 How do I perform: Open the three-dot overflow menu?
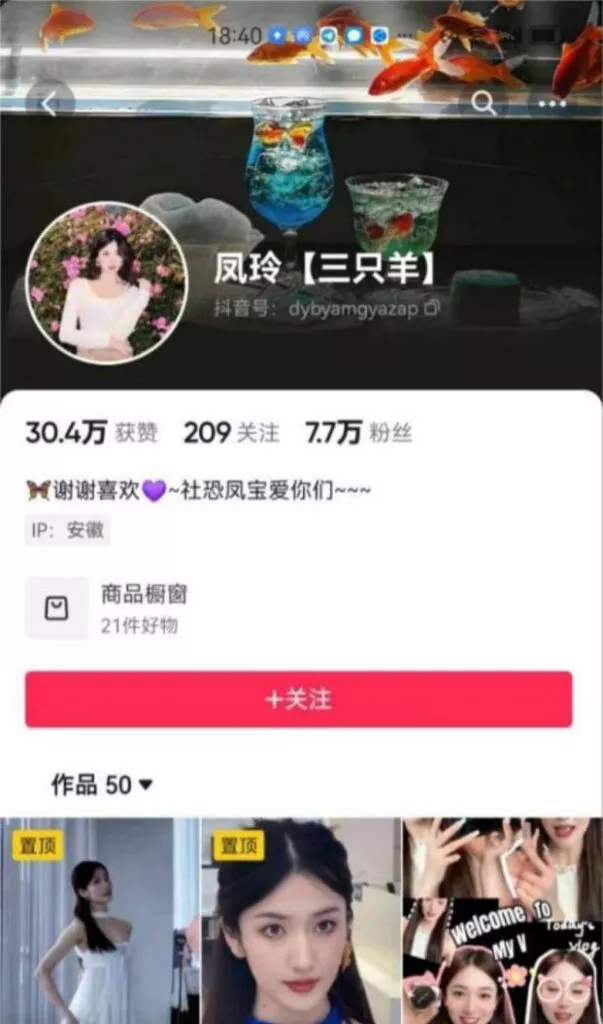(552, 103)
